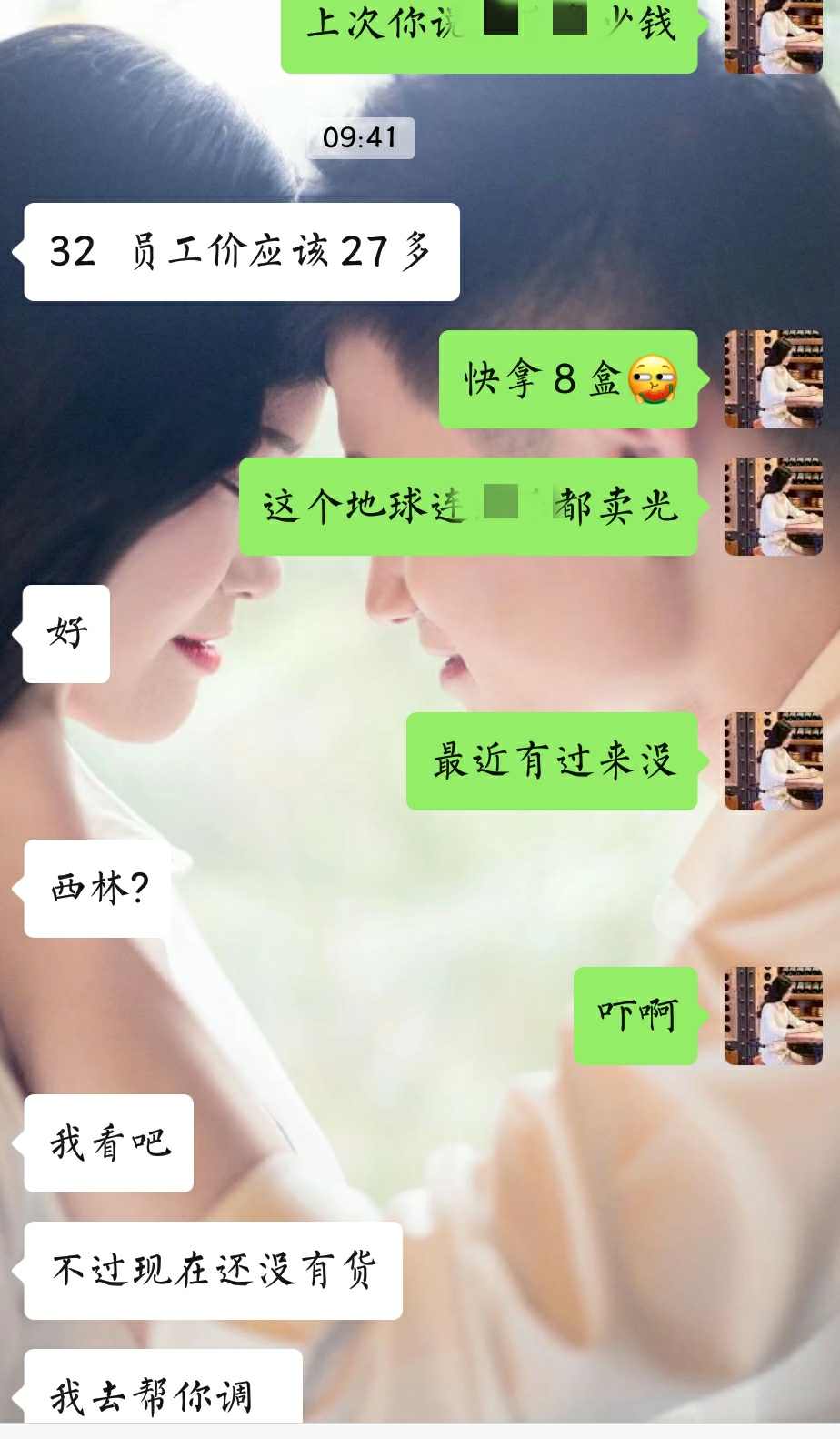Select the '最近有过来没' green bubble
The image size is (840, 1439).
click(553, 762)
